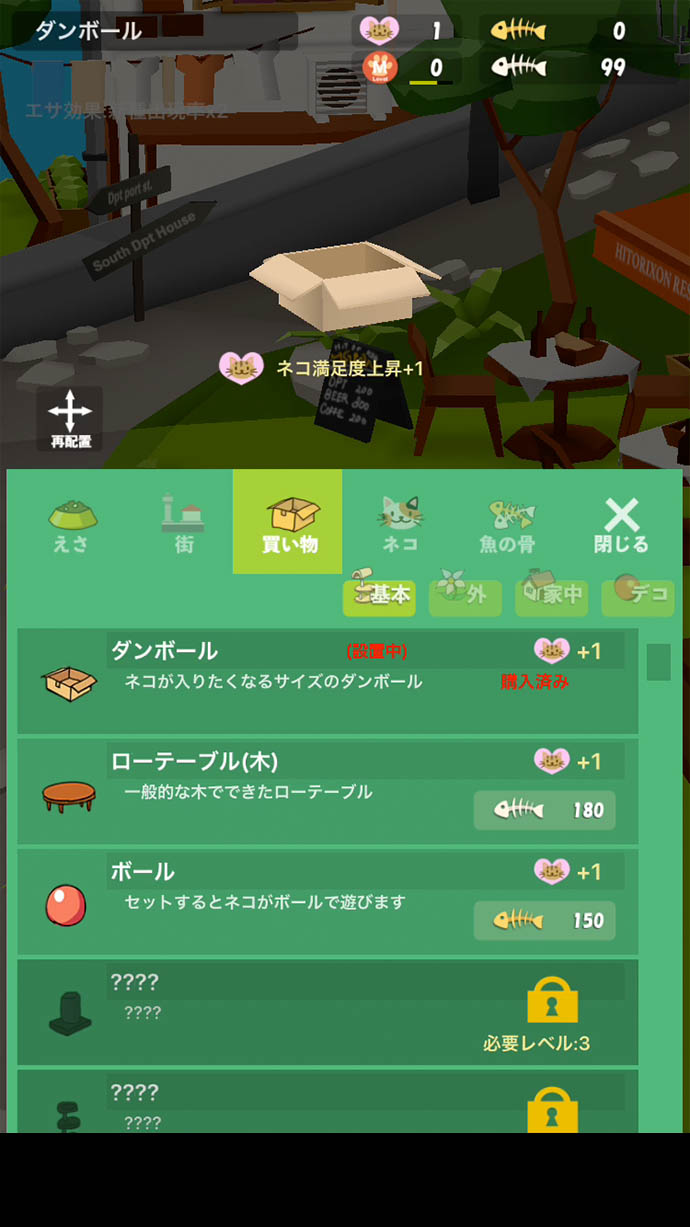690x1227 pixels.
Task: Show the 家中 indoor items
Action: (x=551, y=596)
